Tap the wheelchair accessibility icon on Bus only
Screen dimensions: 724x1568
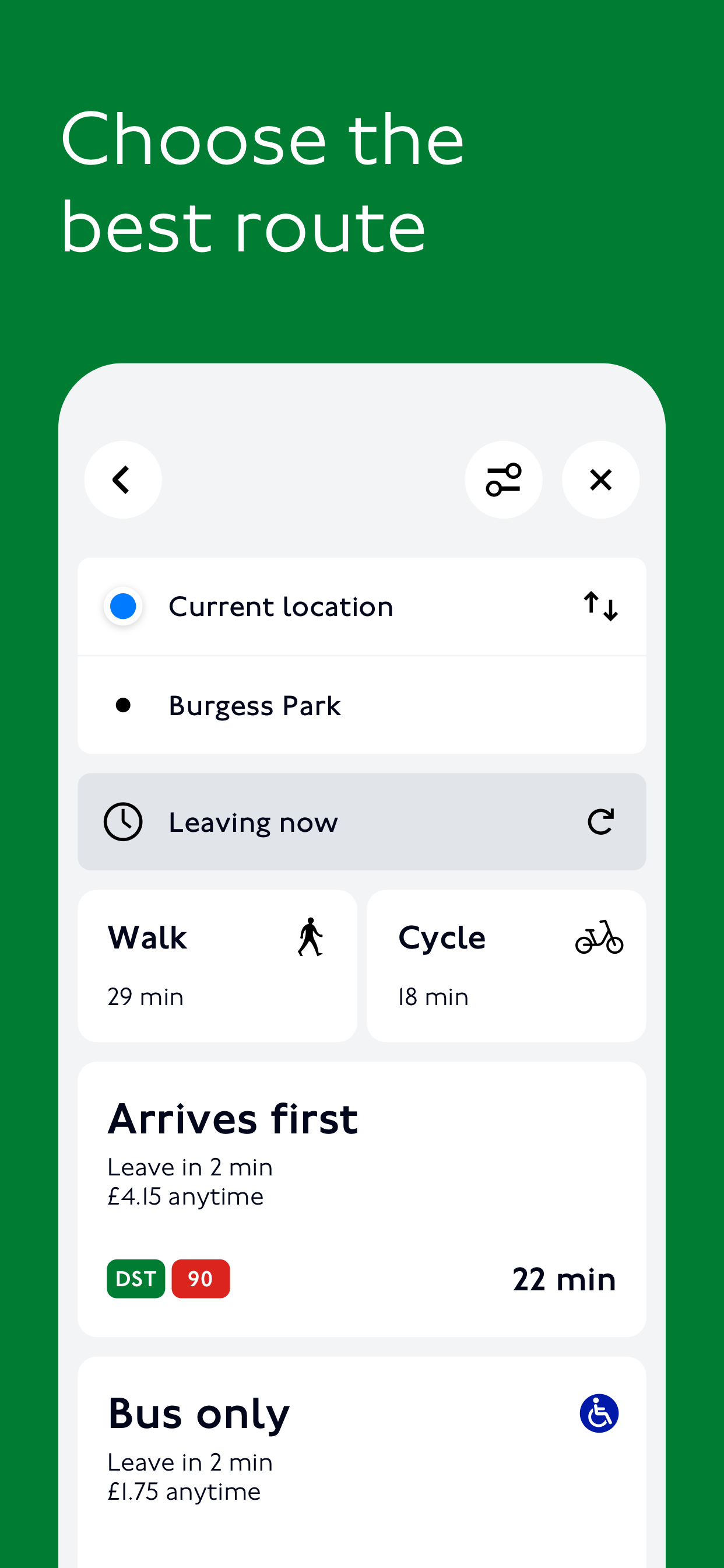click(x=599, y=1413)
